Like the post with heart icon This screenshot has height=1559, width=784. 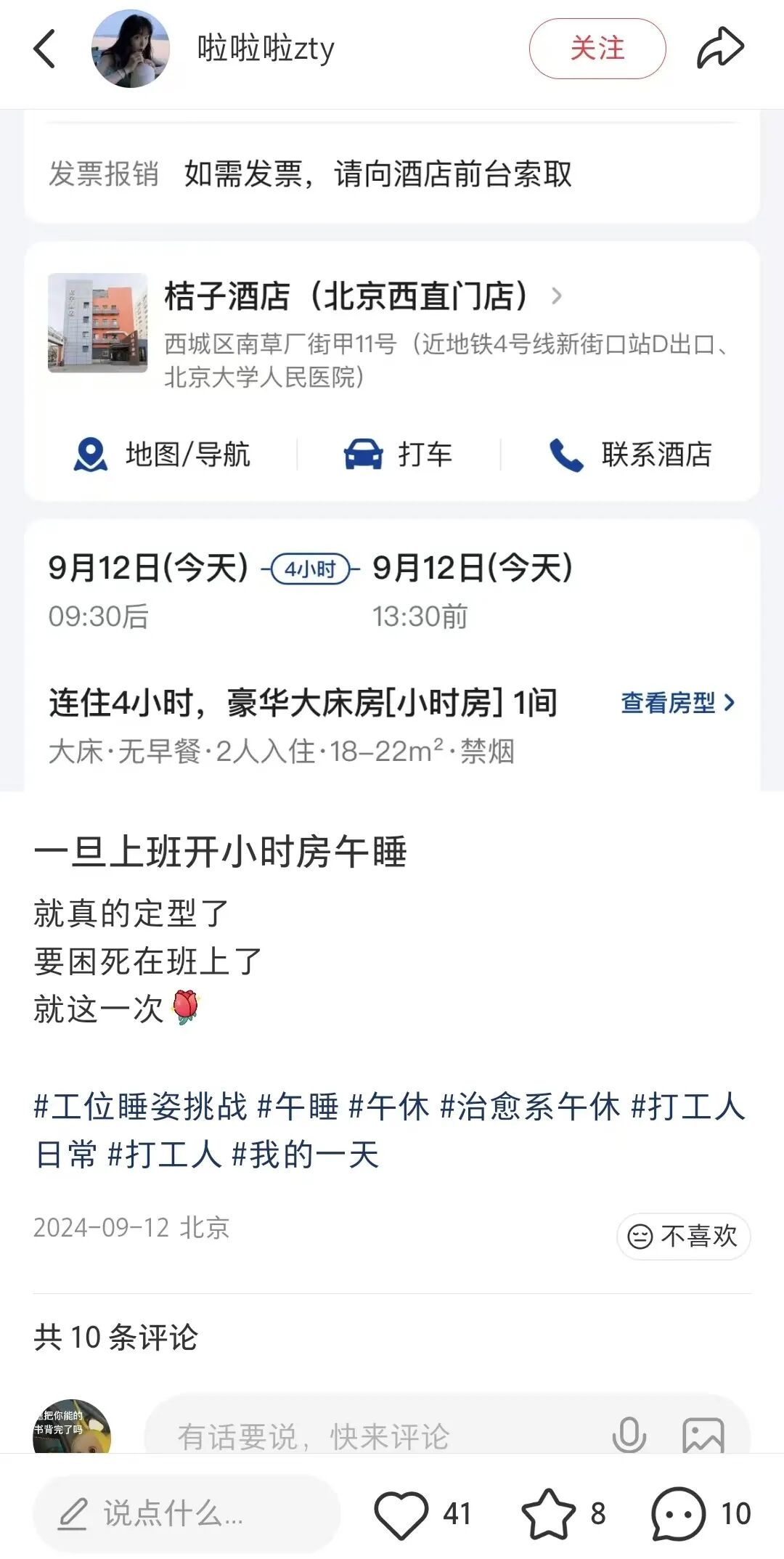[x=401, y=1514]
